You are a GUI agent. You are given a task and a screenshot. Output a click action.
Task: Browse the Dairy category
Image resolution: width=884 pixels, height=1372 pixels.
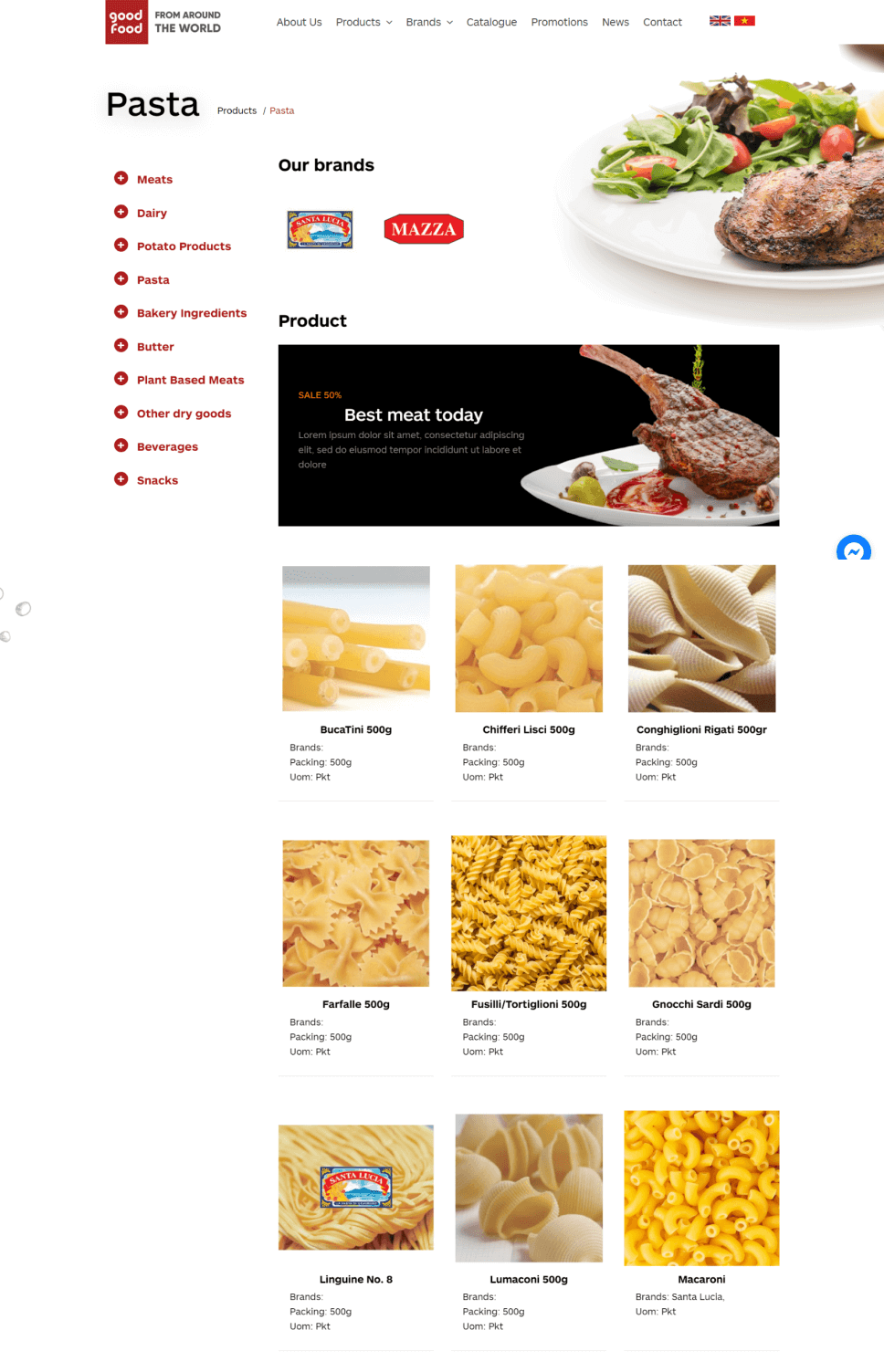click(x=152, y=214)
